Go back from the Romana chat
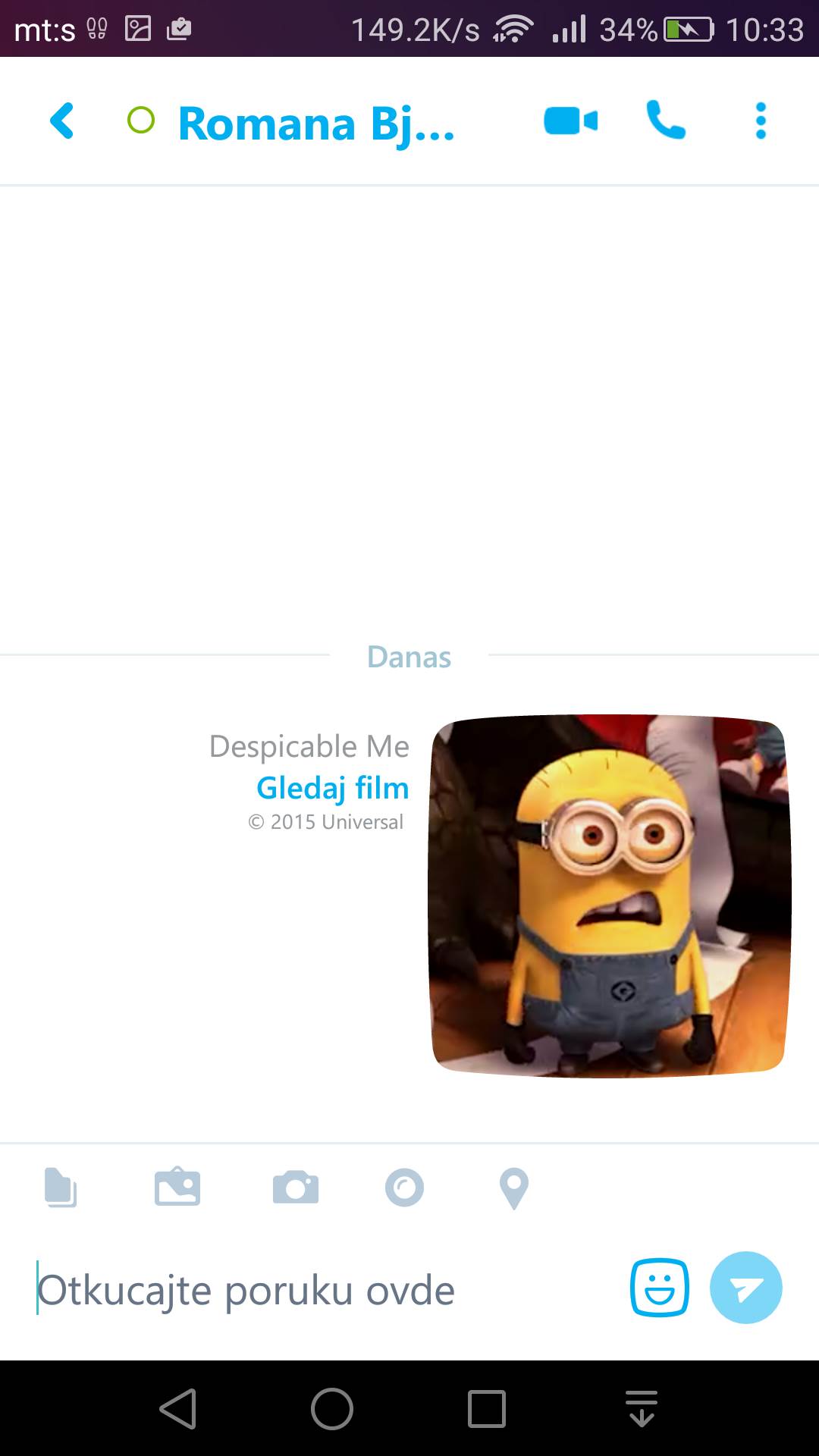819x1456 pixels. click(x=62, y=121)
